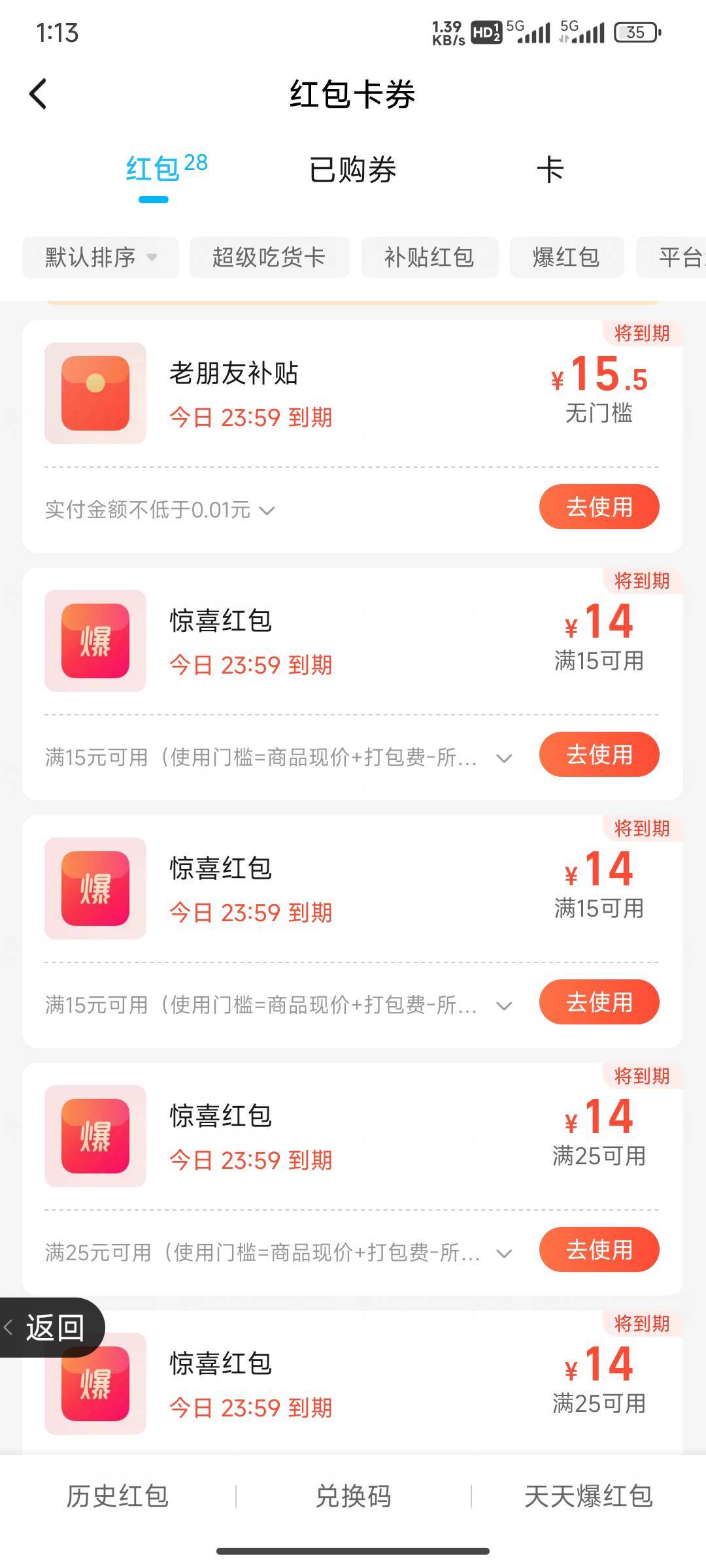Select the 爆红包 filter chip
706x1568 pixels.
click(x=566, y=257)
